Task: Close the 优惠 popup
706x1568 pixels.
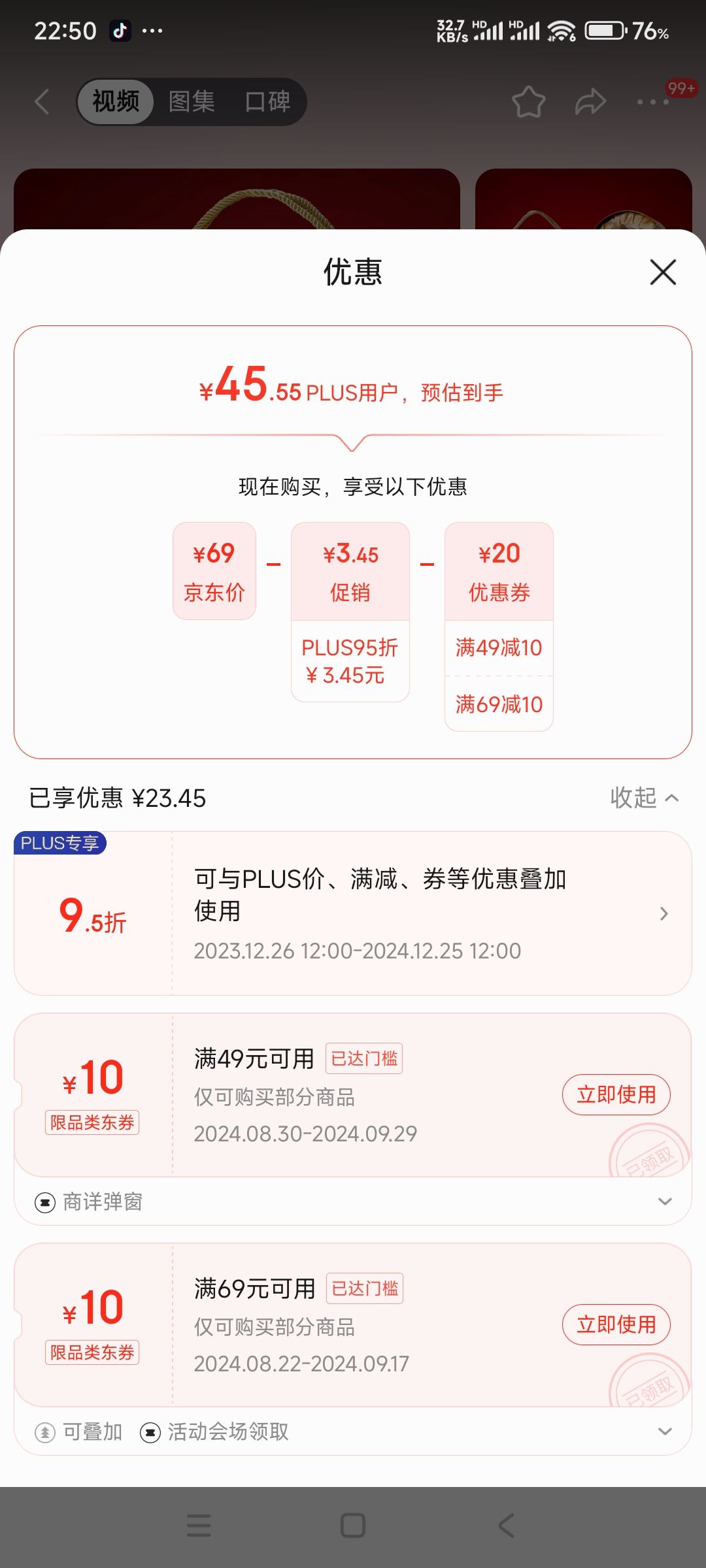Action: (662, 272)
